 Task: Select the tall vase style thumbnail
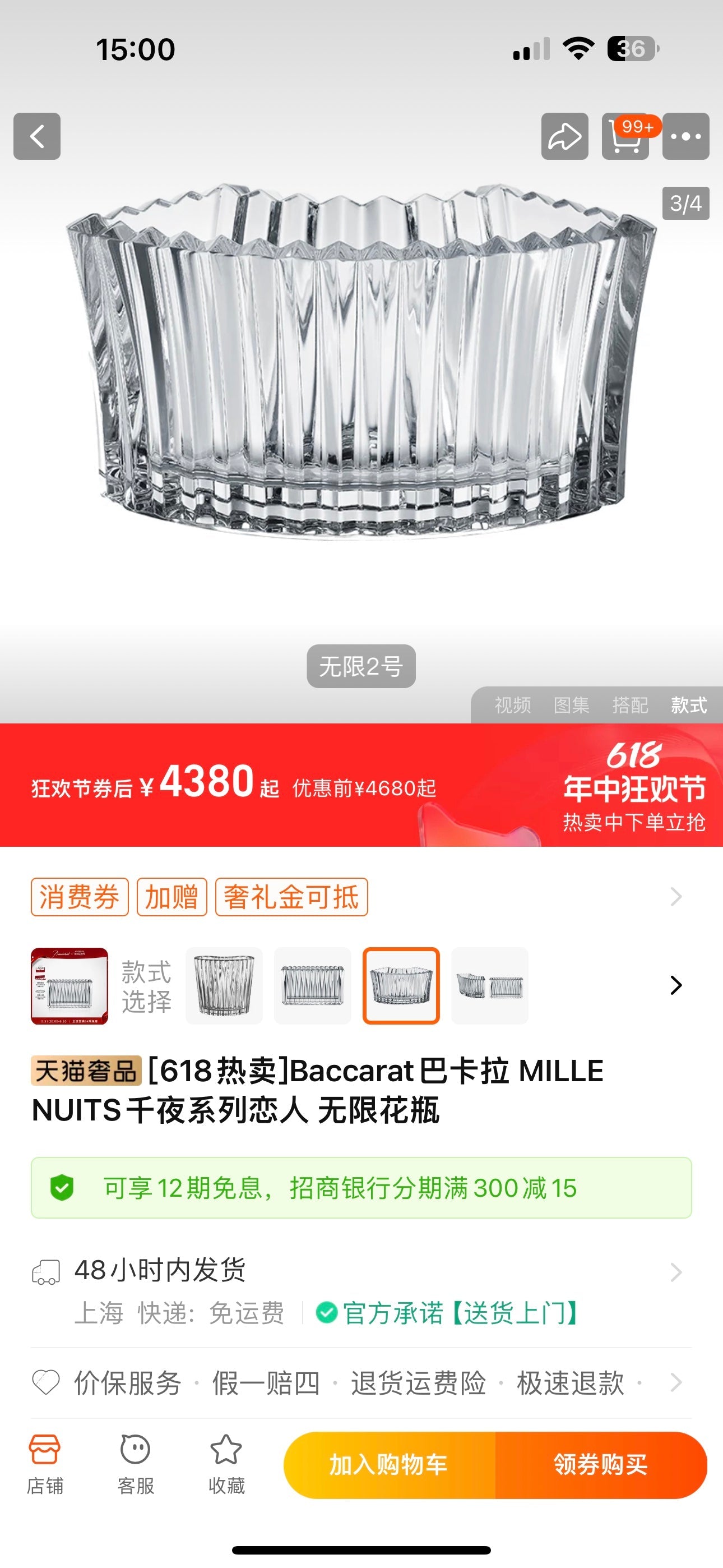[224, 985]
